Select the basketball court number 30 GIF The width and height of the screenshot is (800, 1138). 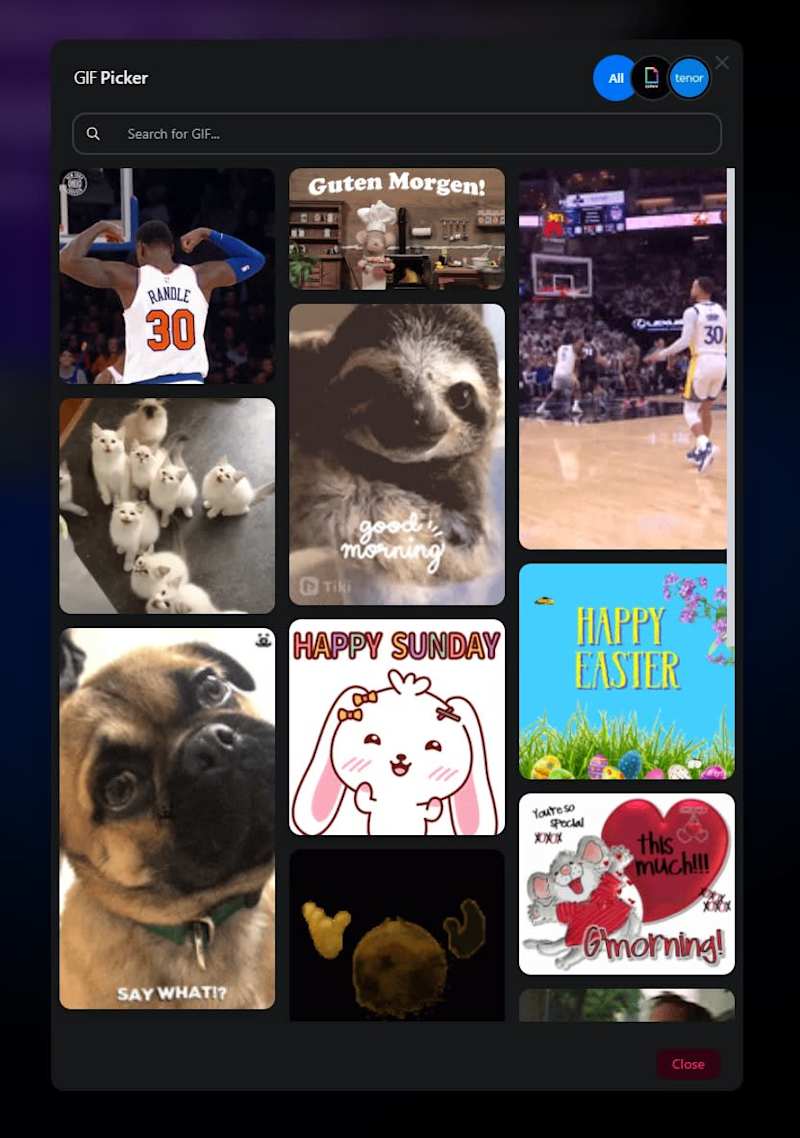[622, 360]
